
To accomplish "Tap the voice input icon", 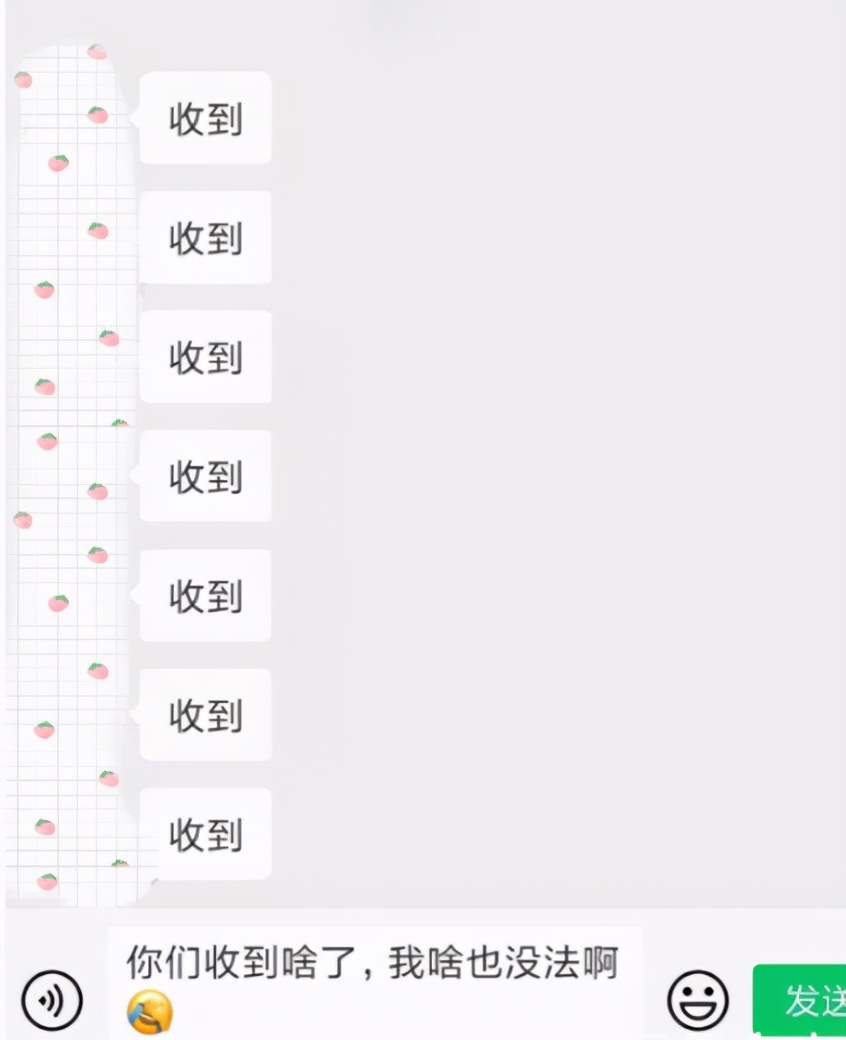I will coord(53,998).
